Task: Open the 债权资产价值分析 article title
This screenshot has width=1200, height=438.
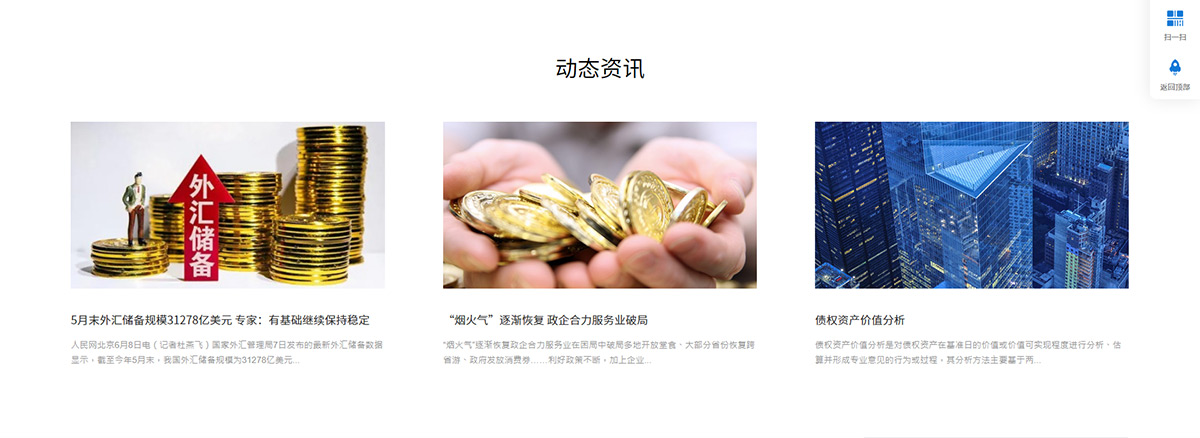Action: click(x=860, y=320)
